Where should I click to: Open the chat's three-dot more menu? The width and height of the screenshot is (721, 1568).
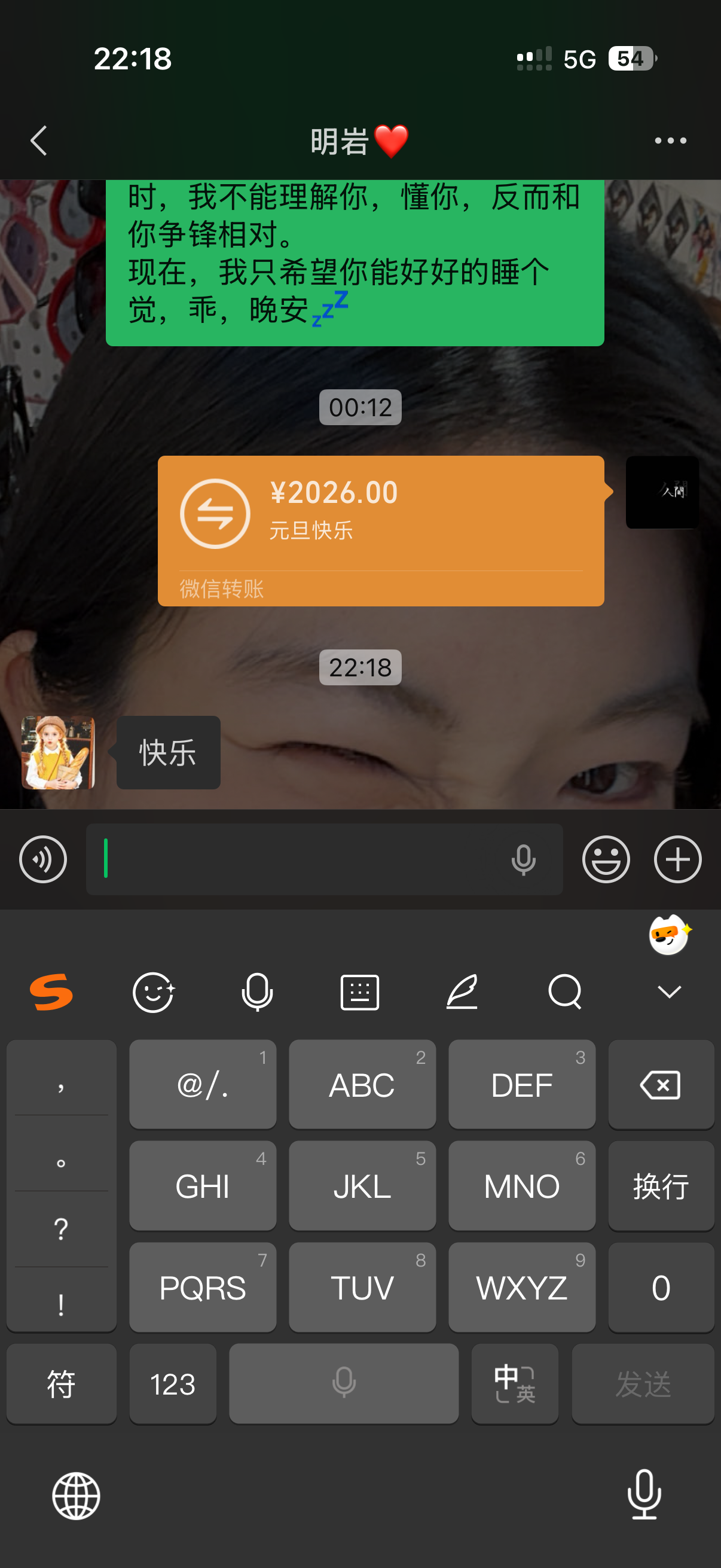click(x=670, y=141)
